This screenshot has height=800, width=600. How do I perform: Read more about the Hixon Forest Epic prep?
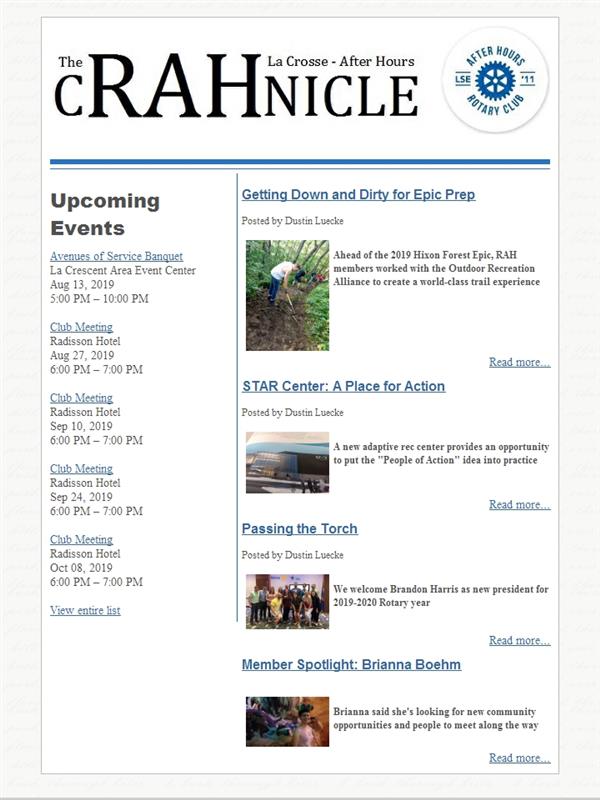(x=519, y=362)
